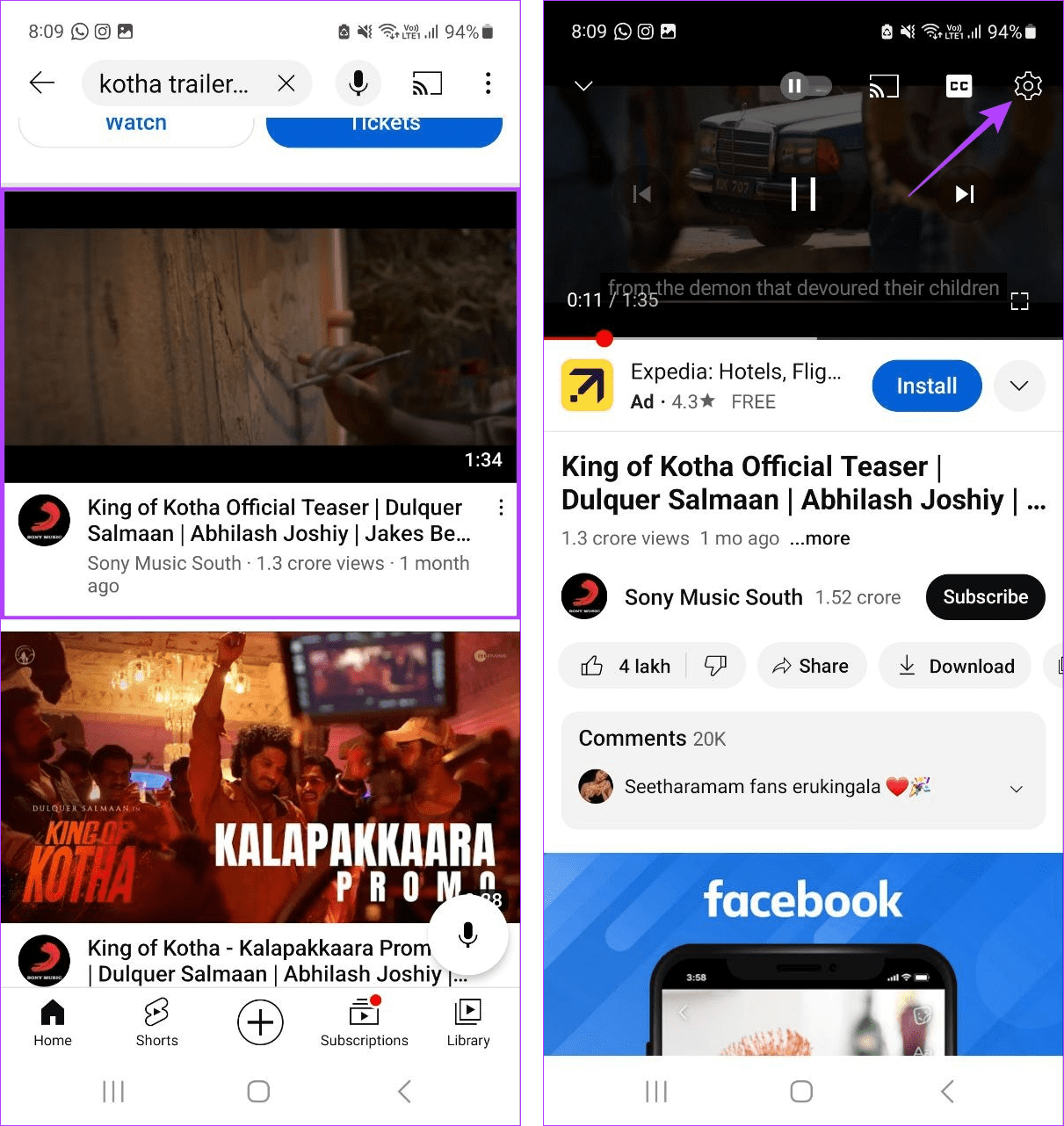Install the Expedia app
1064x1126 pixels.
pyautogui.click(x=926, y=386)
